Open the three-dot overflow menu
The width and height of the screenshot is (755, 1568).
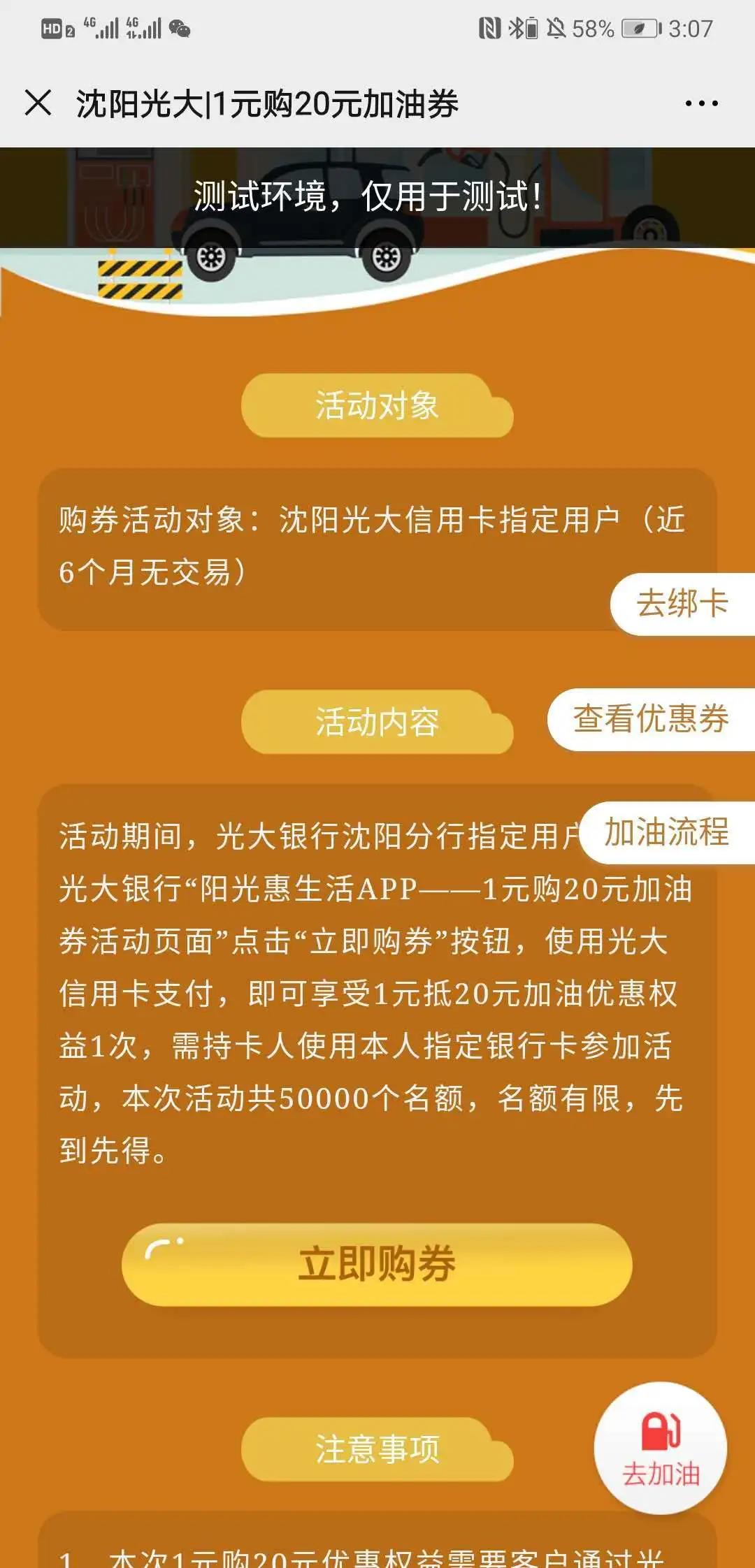[701, 103]
